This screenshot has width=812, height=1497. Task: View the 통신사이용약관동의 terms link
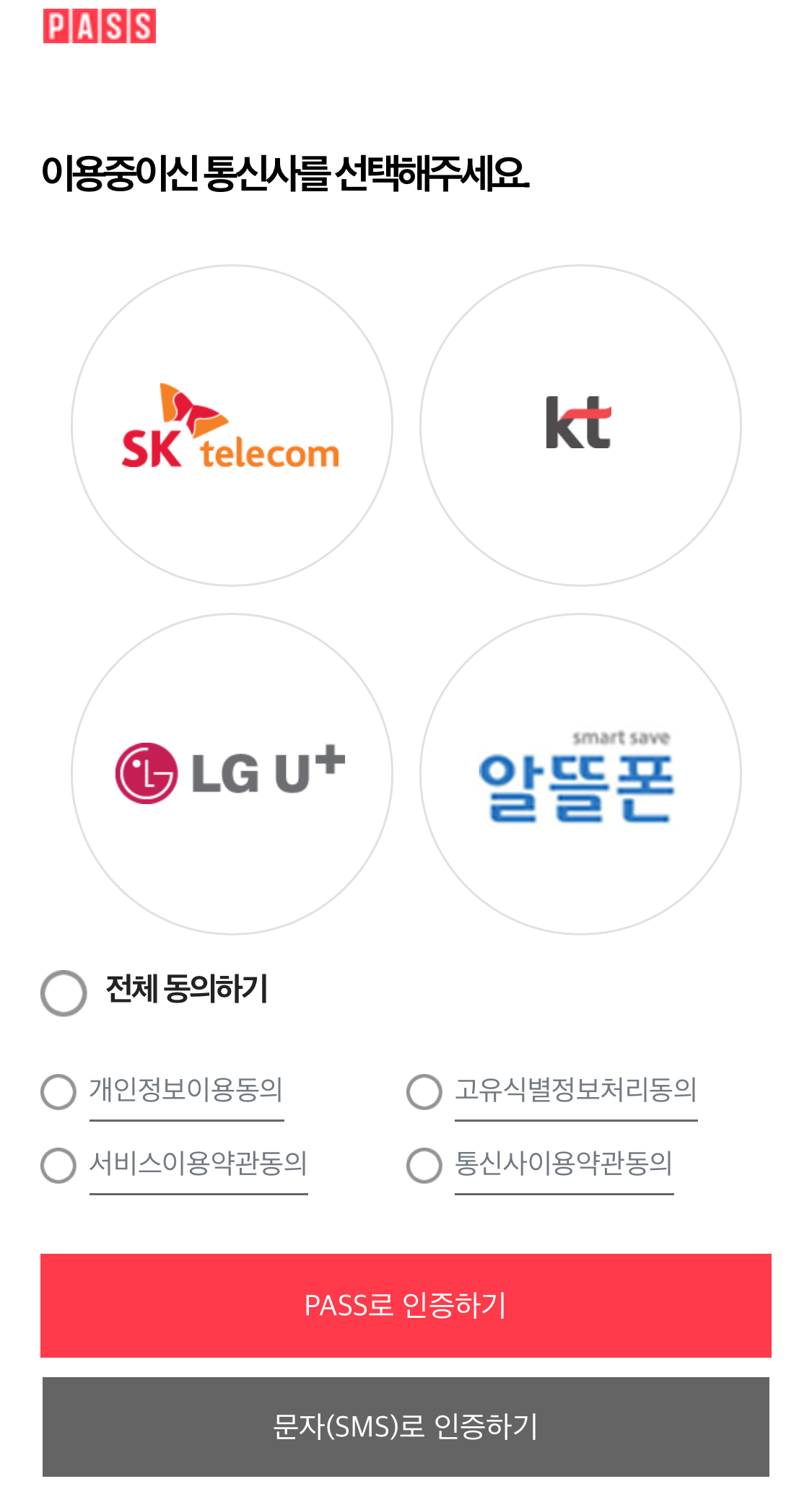pos(564,1164)
